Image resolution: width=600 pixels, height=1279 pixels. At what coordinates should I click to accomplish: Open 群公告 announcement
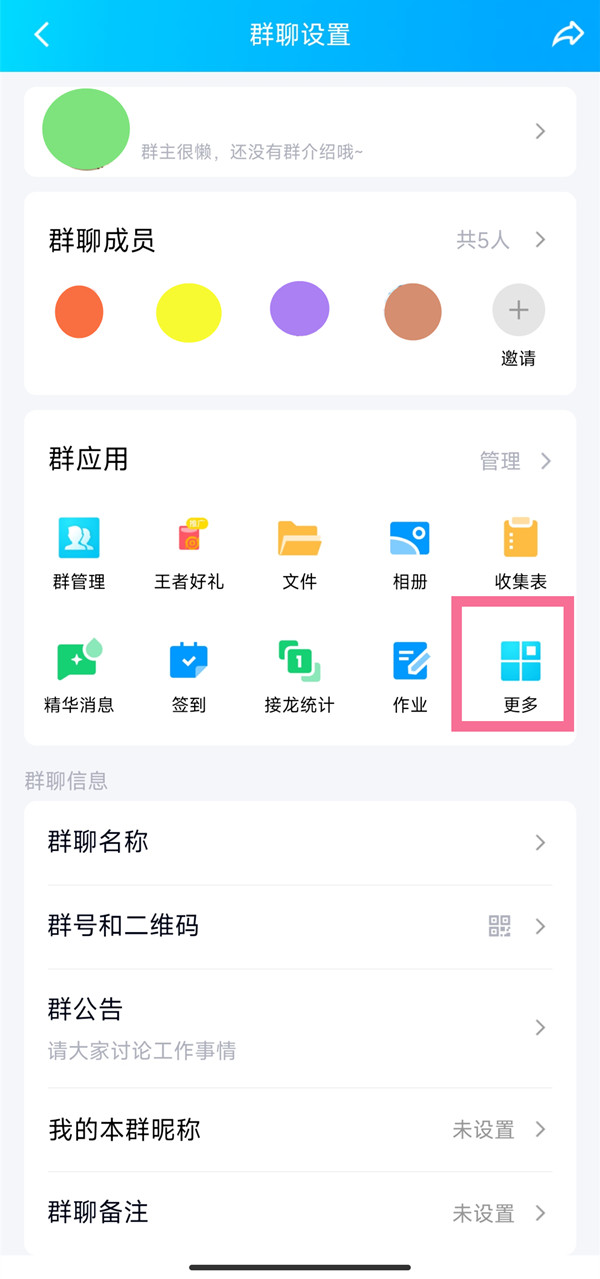300,1027
